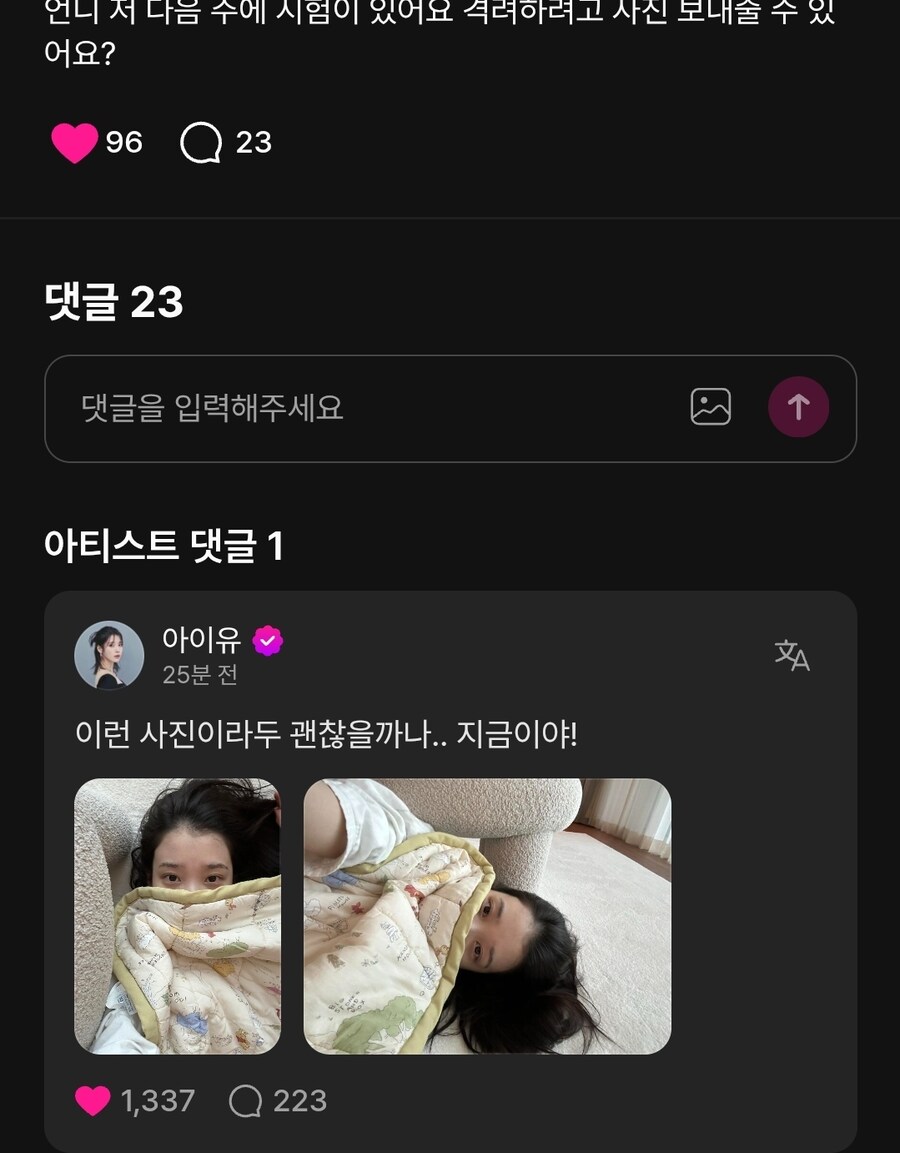Click the 96 like count on the post
This screenshot has height=1153, width=900.
tap(125, 142)
